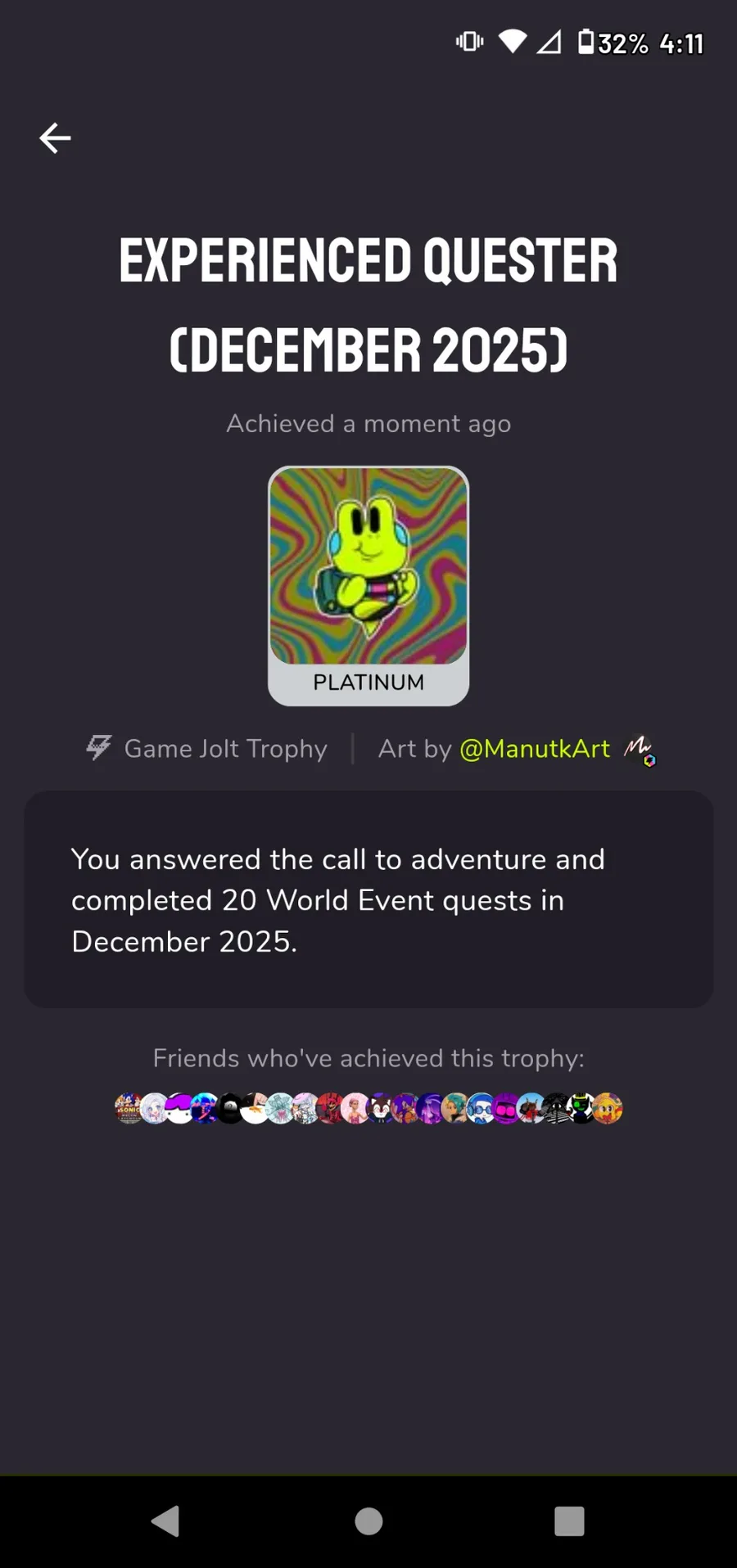Open recent apps from the navigation bar

(x=569, y=1521)
